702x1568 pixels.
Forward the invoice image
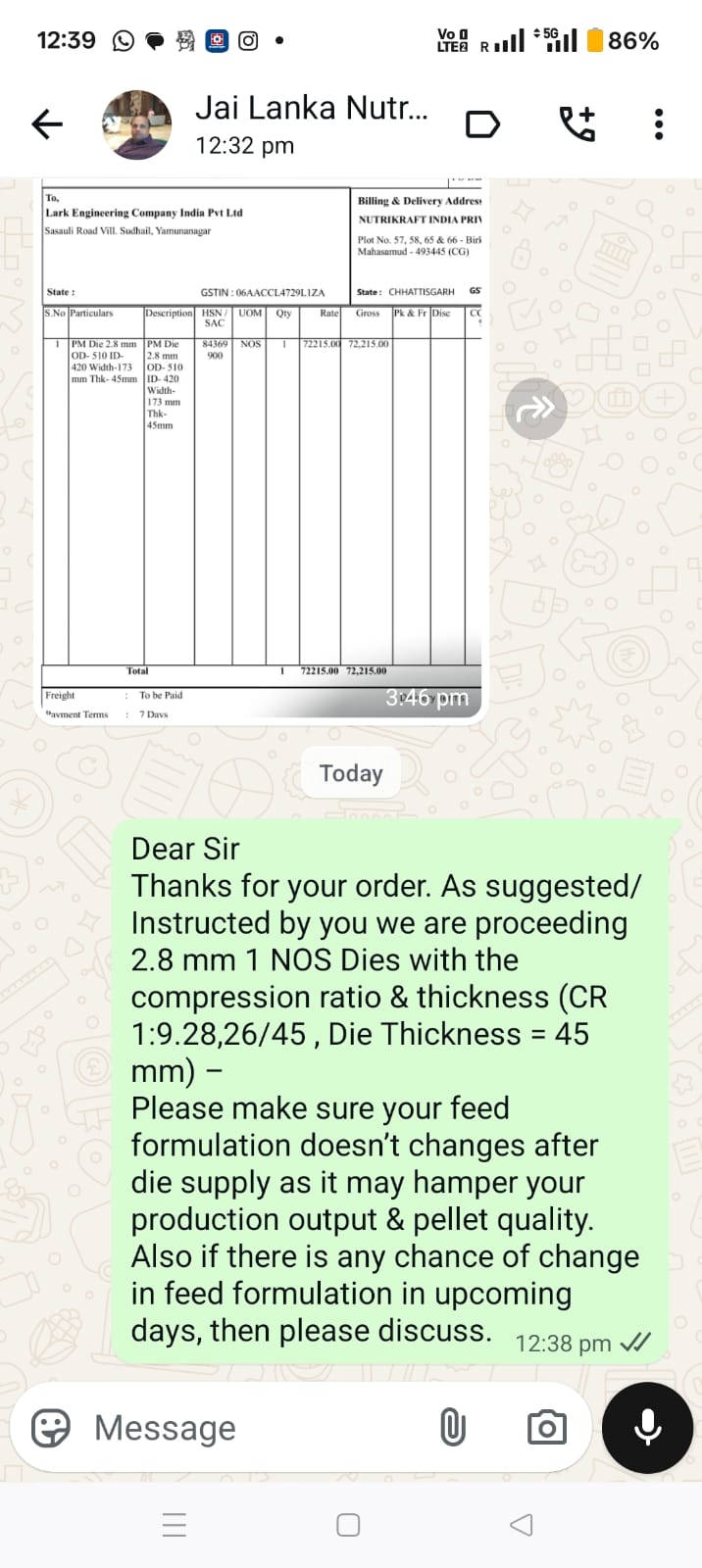[x=535, y=408]
